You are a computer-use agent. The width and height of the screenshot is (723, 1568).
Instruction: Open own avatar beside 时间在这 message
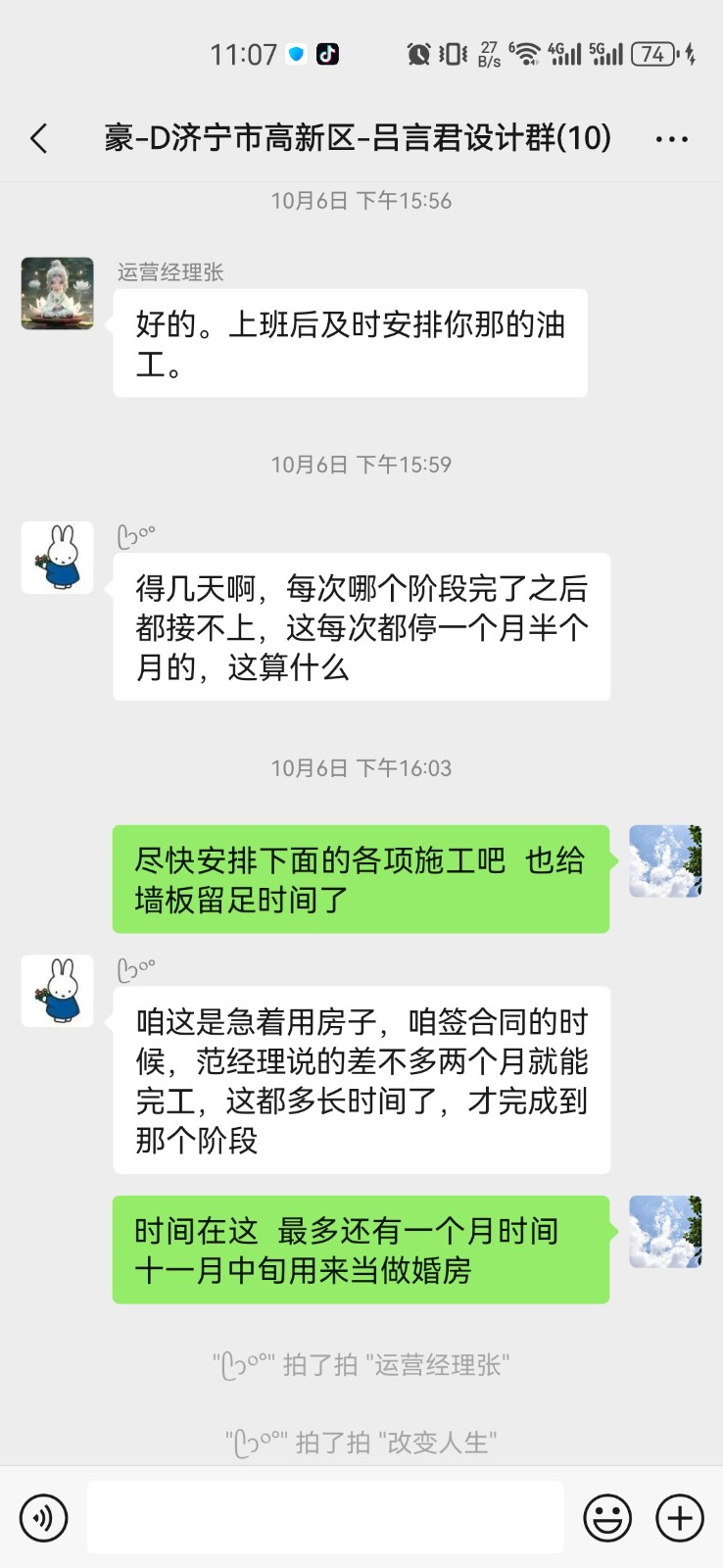click(665, 1232)
